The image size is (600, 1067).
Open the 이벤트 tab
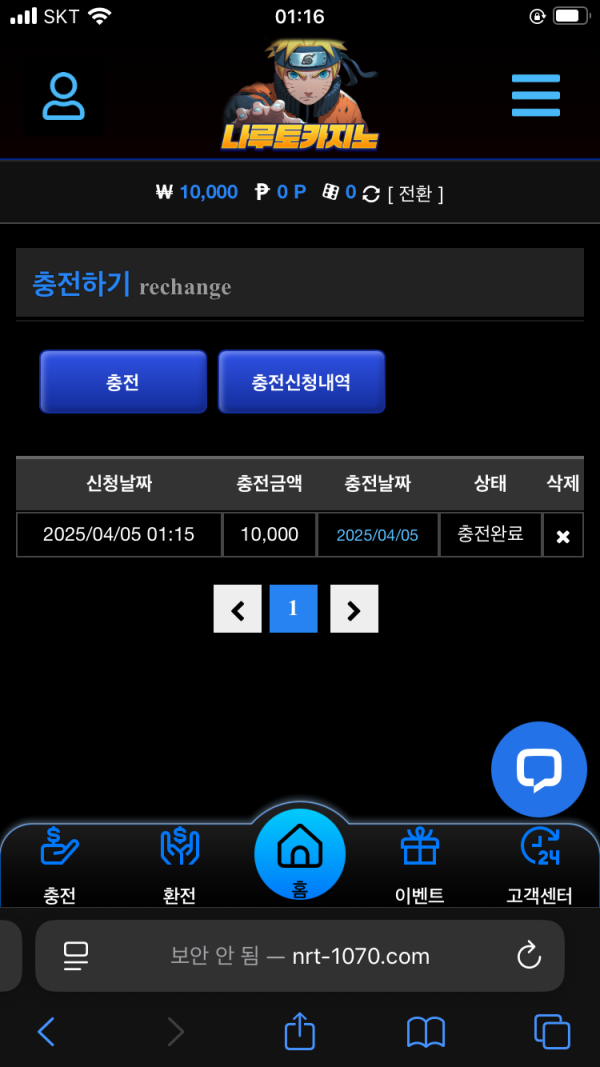tap(420, 866)
